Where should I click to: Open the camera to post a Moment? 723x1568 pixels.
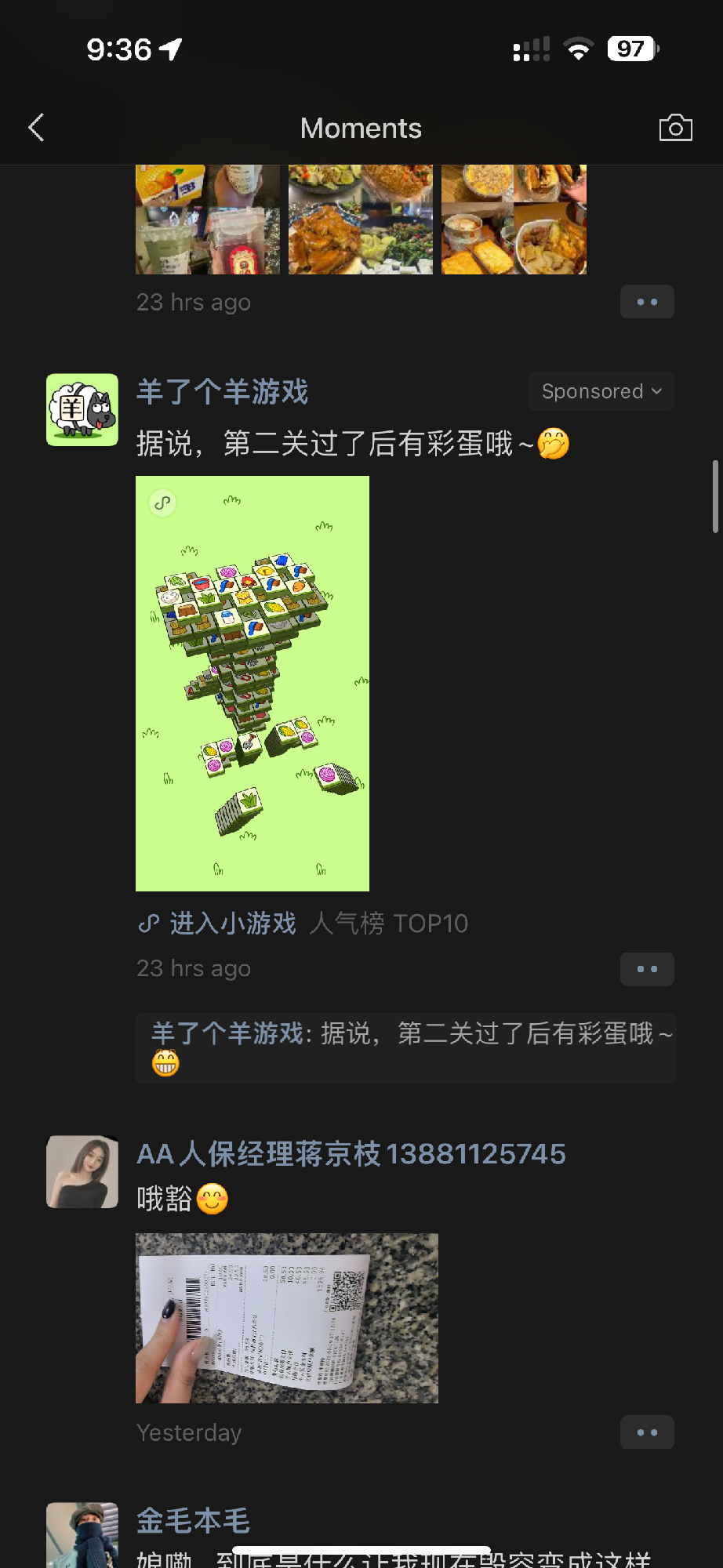click(675, 128)
